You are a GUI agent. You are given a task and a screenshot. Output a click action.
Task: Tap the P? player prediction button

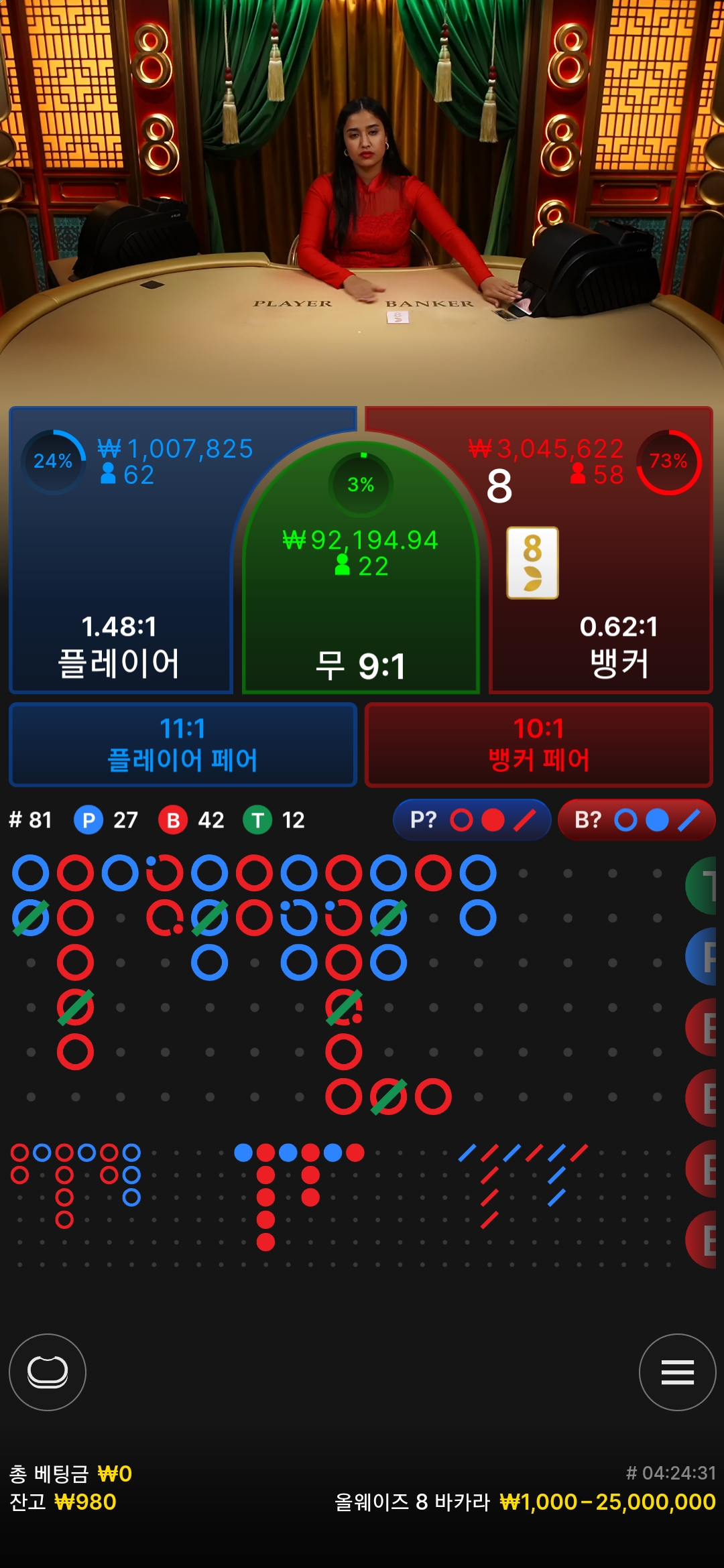coord(471,820)
